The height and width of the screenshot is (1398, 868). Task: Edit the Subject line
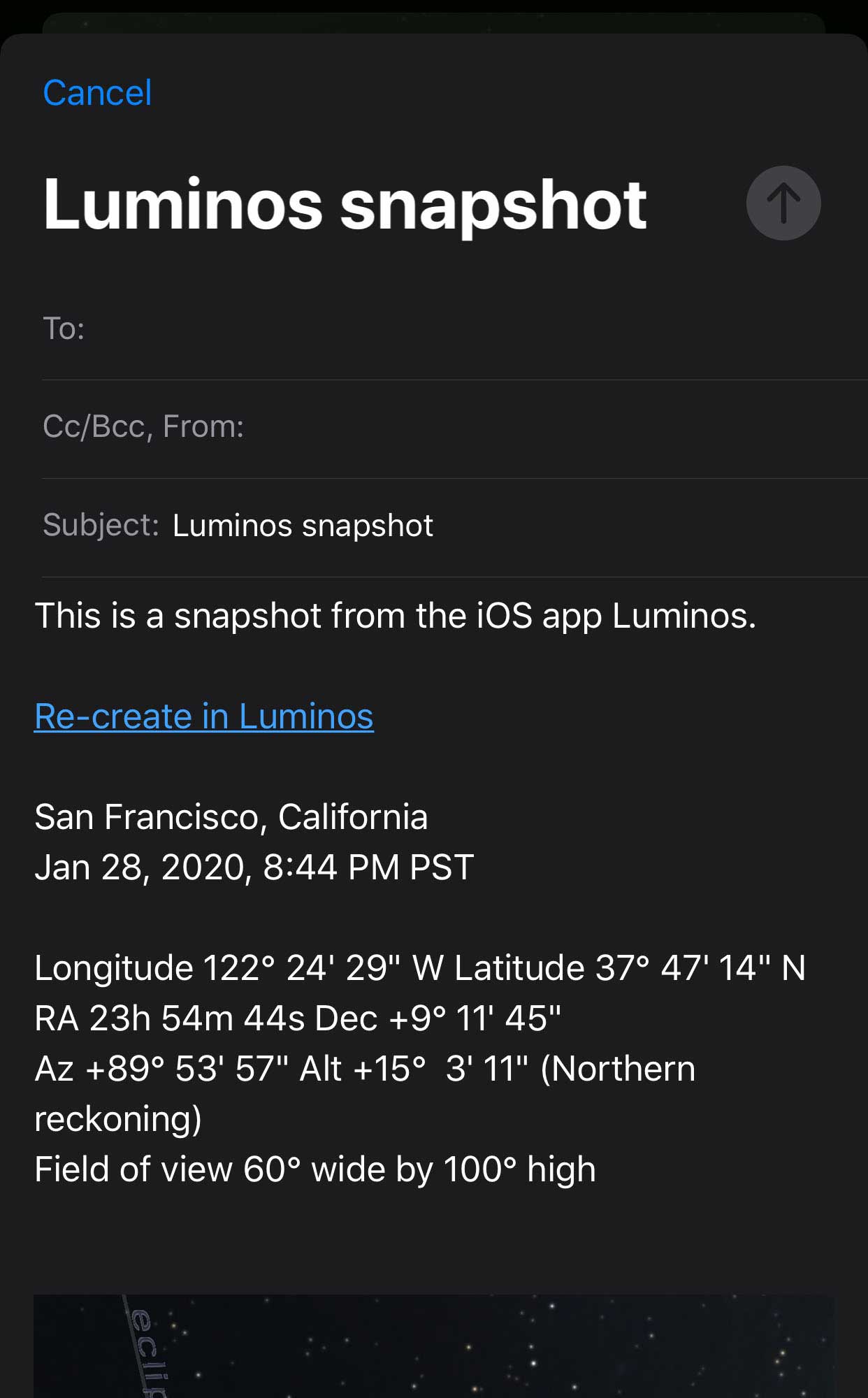coord(454,526)
